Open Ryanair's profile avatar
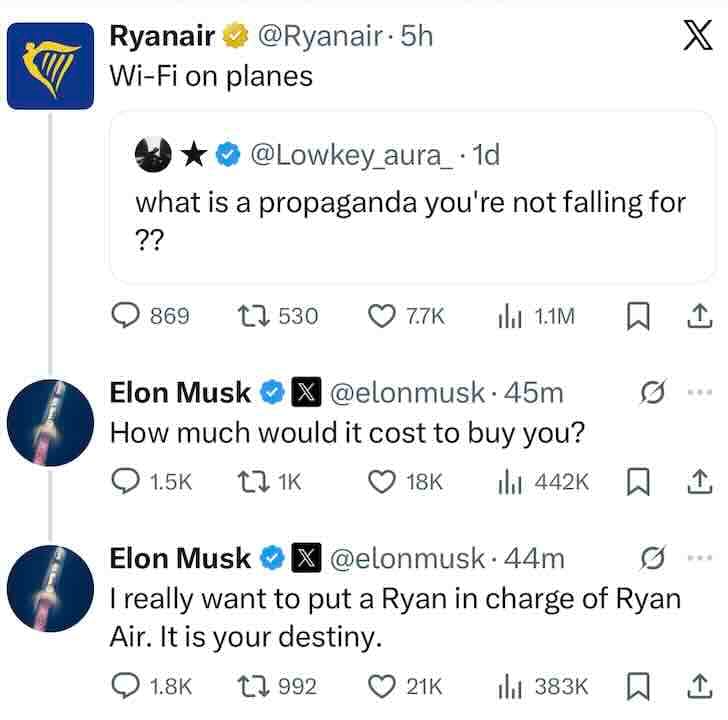728x720 pixels. [x=50, y=65]
